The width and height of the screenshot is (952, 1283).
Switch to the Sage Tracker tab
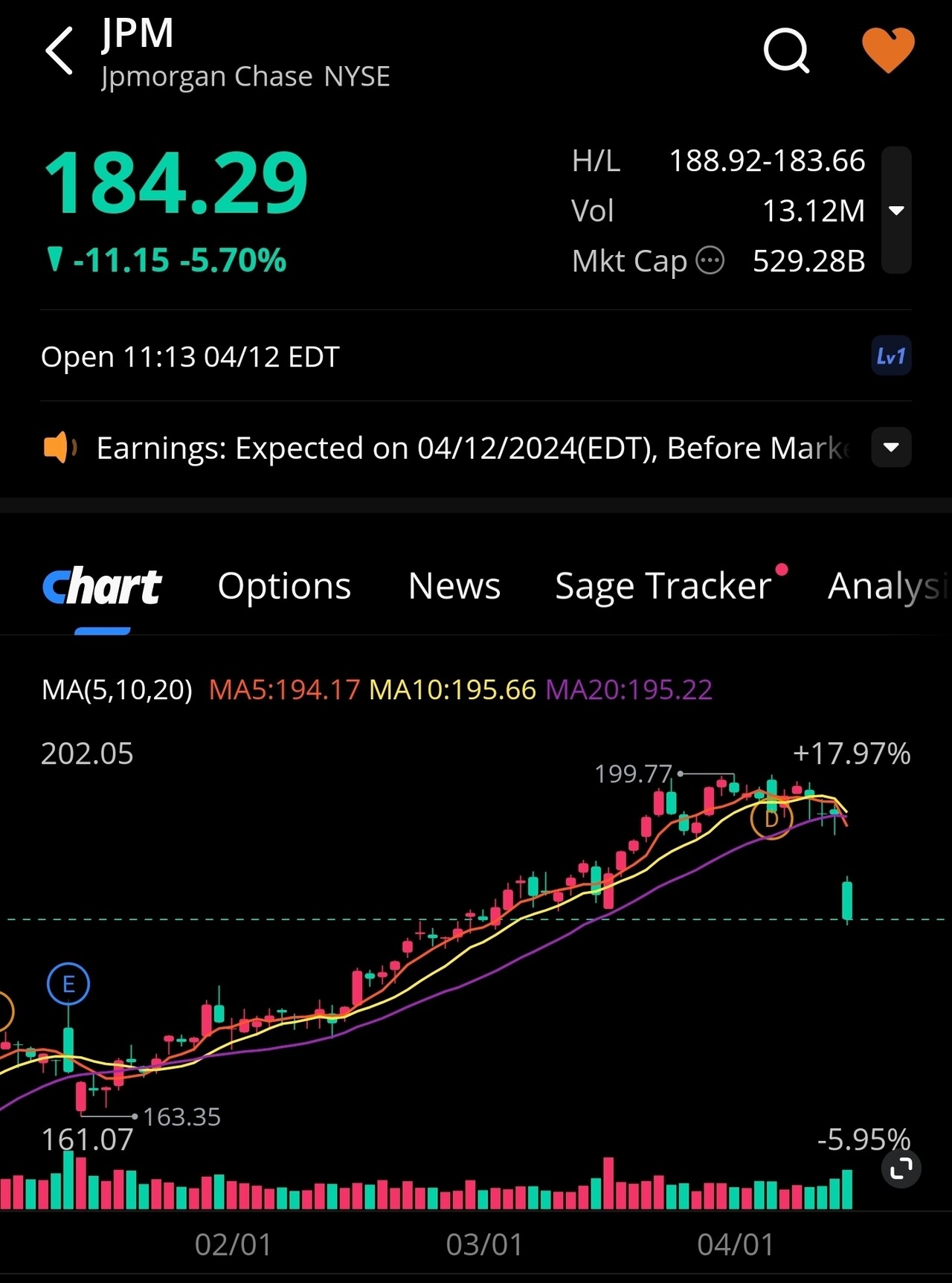click(x=663, y=586)
